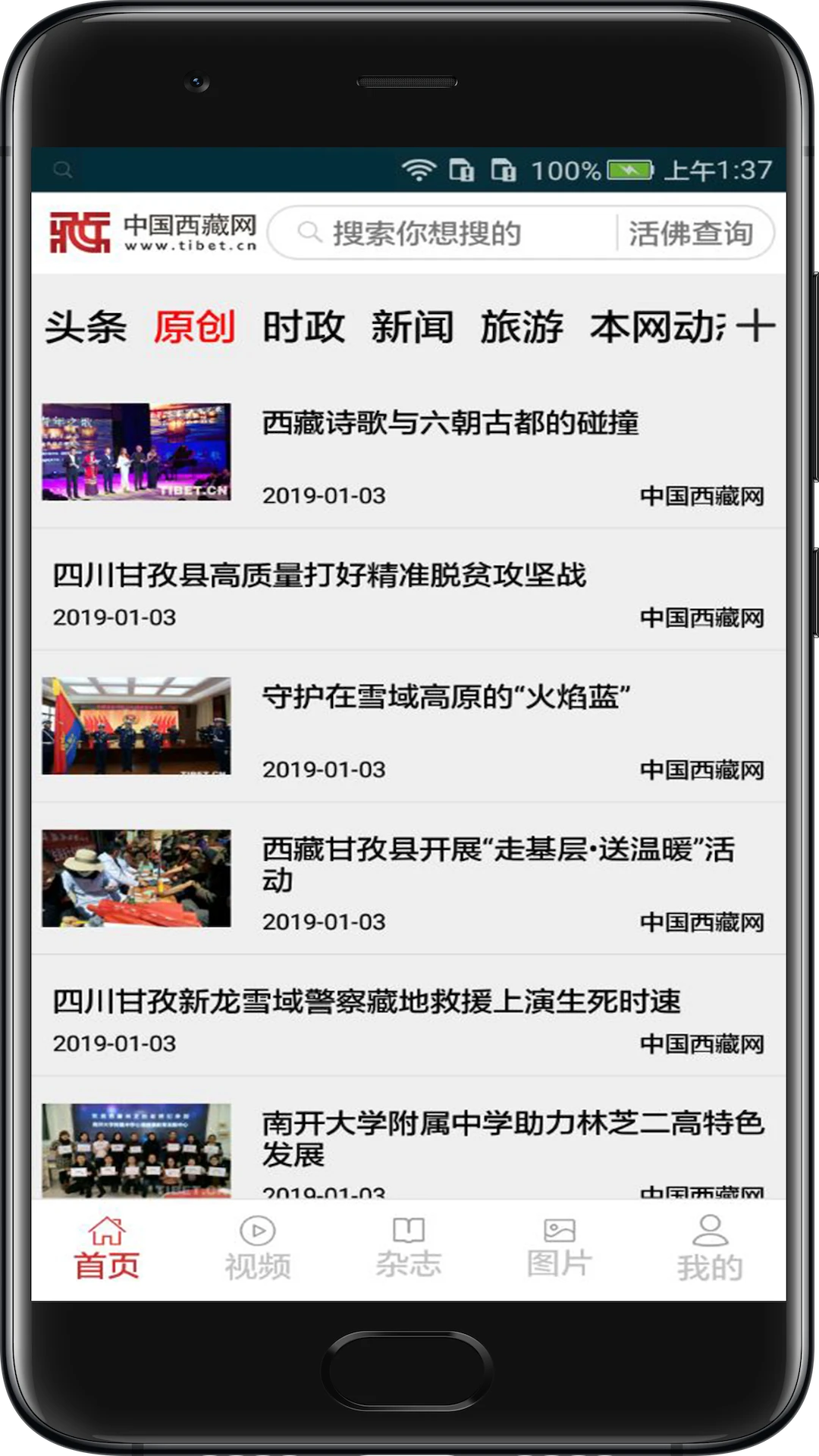Viewport: 819px width, 1456px height.
Task: Switch to the 头条 tab
Action: coord(87,328)
